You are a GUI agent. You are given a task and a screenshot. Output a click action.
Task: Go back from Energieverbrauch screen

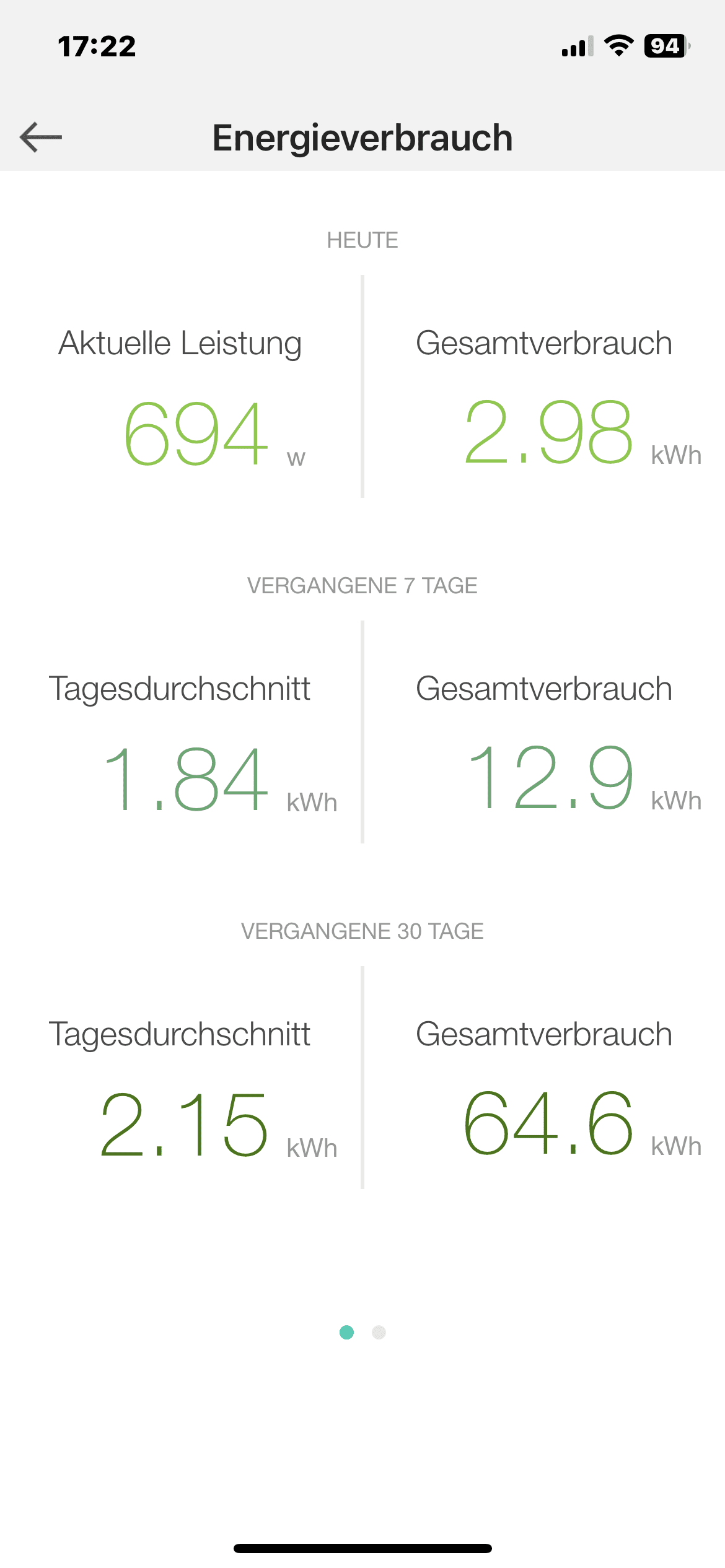[41, 137]
